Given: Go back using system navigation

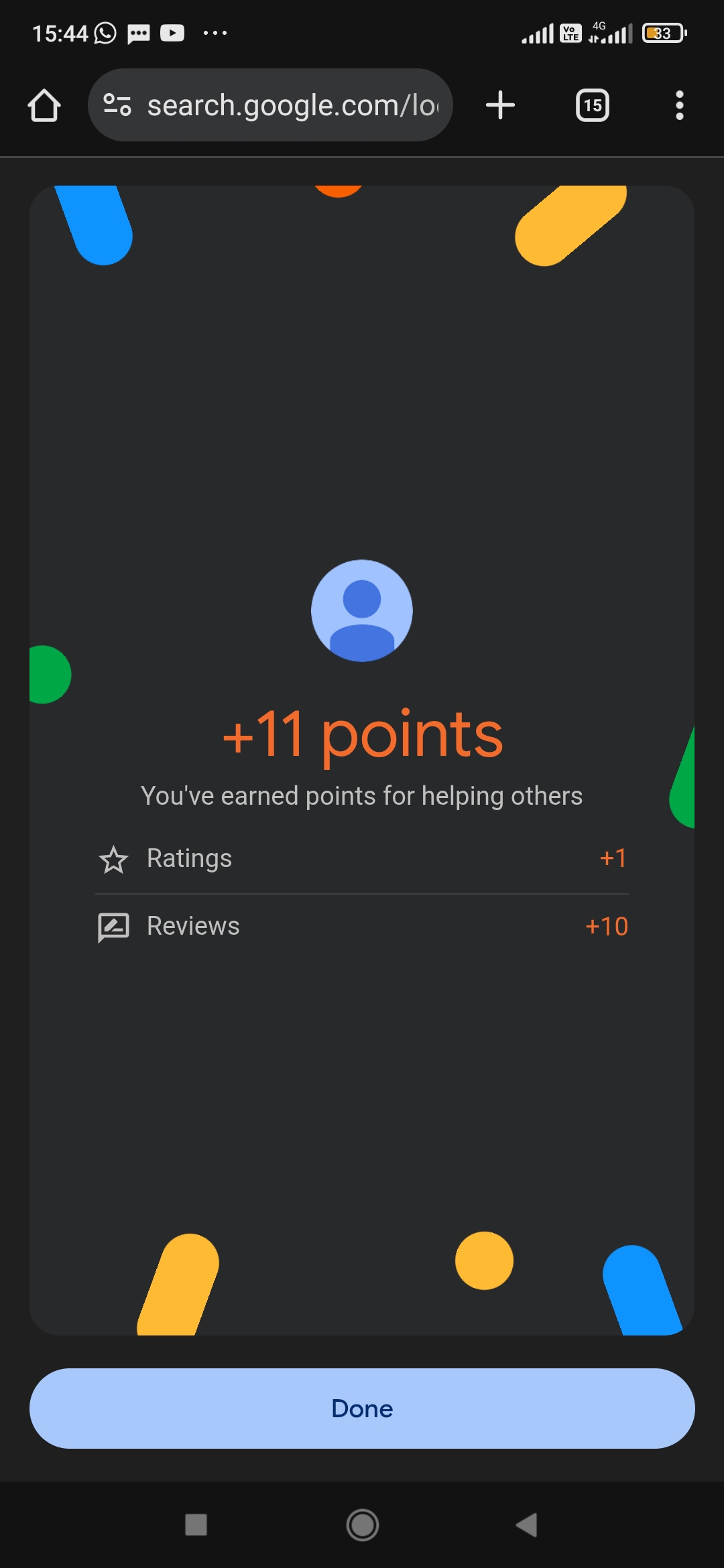Looking at the screenshot, I should click(527, 1525).
